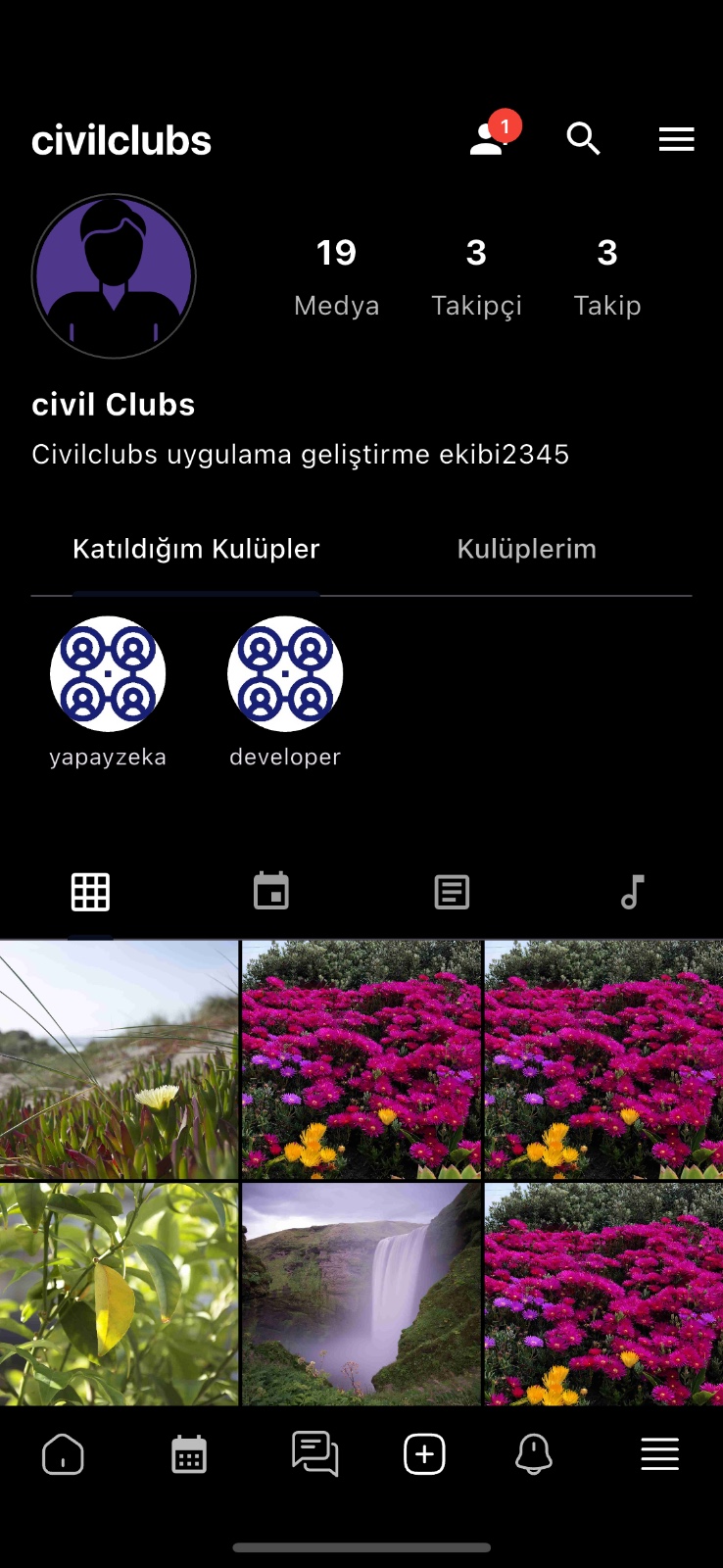723x1568 pixels.
Task: Open the bottom calendar icon
Action: point(188,1454)
